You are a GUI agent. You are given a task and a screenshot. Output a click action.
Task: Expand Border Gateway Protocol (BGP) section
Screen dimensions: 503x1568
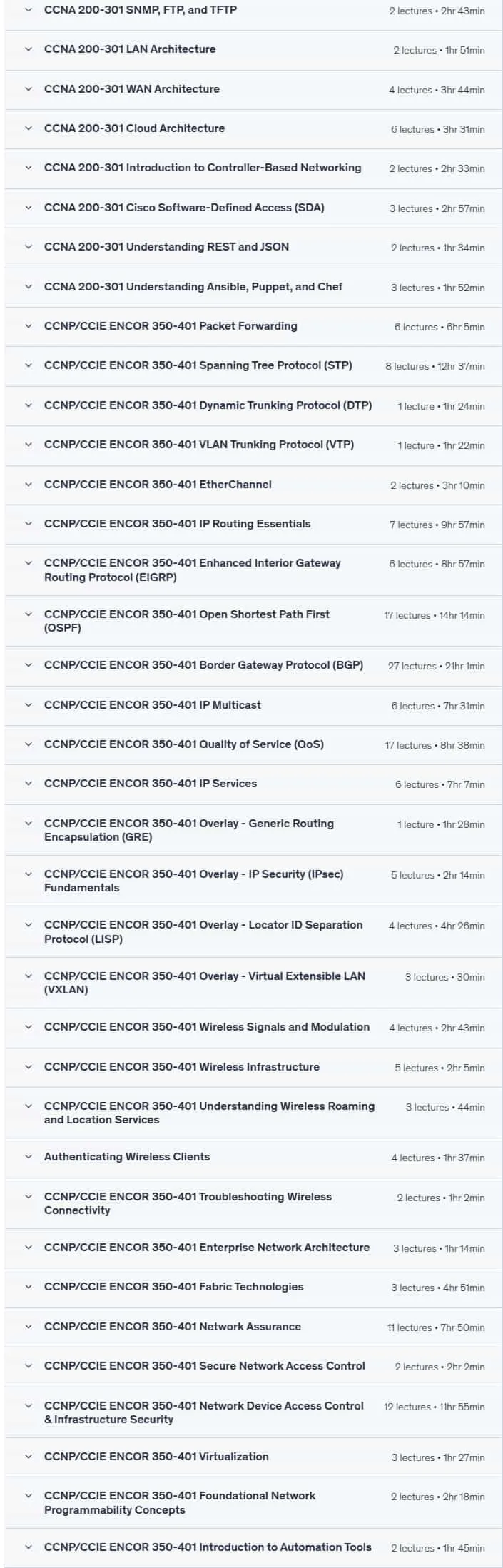[x=253, y=666]
